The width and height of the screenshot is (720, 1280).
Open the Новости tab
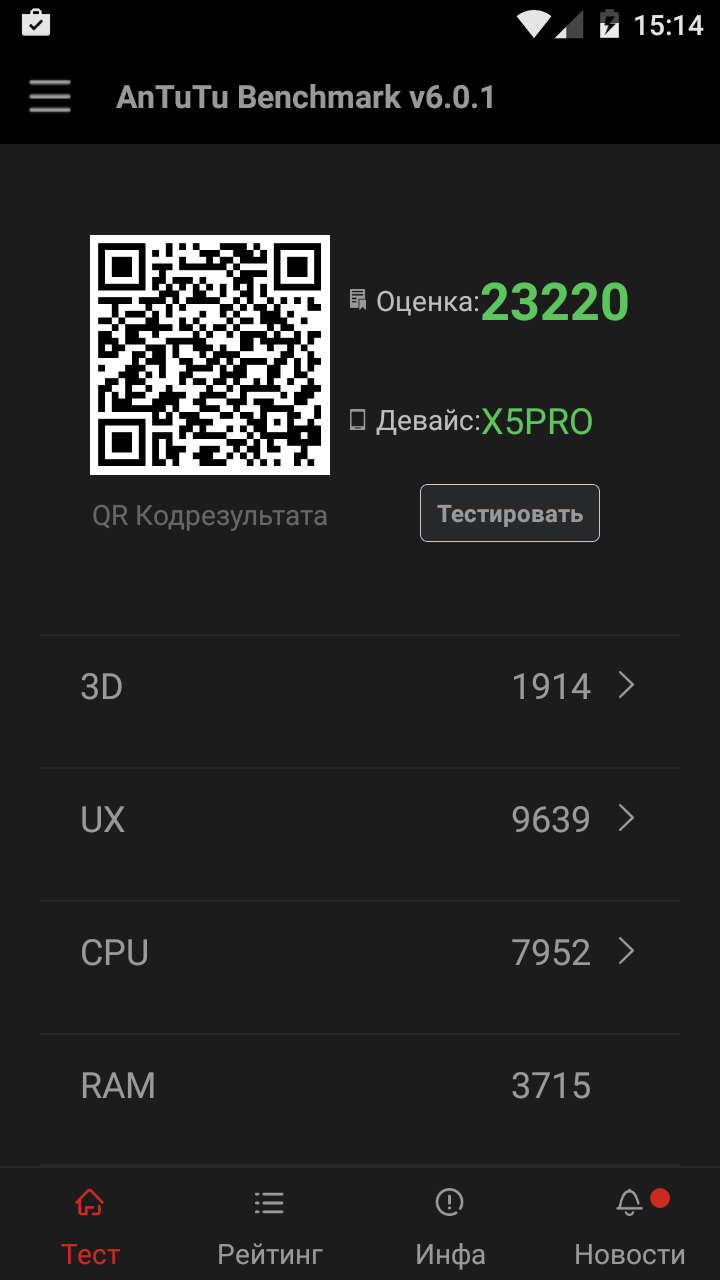[630, 1226]
